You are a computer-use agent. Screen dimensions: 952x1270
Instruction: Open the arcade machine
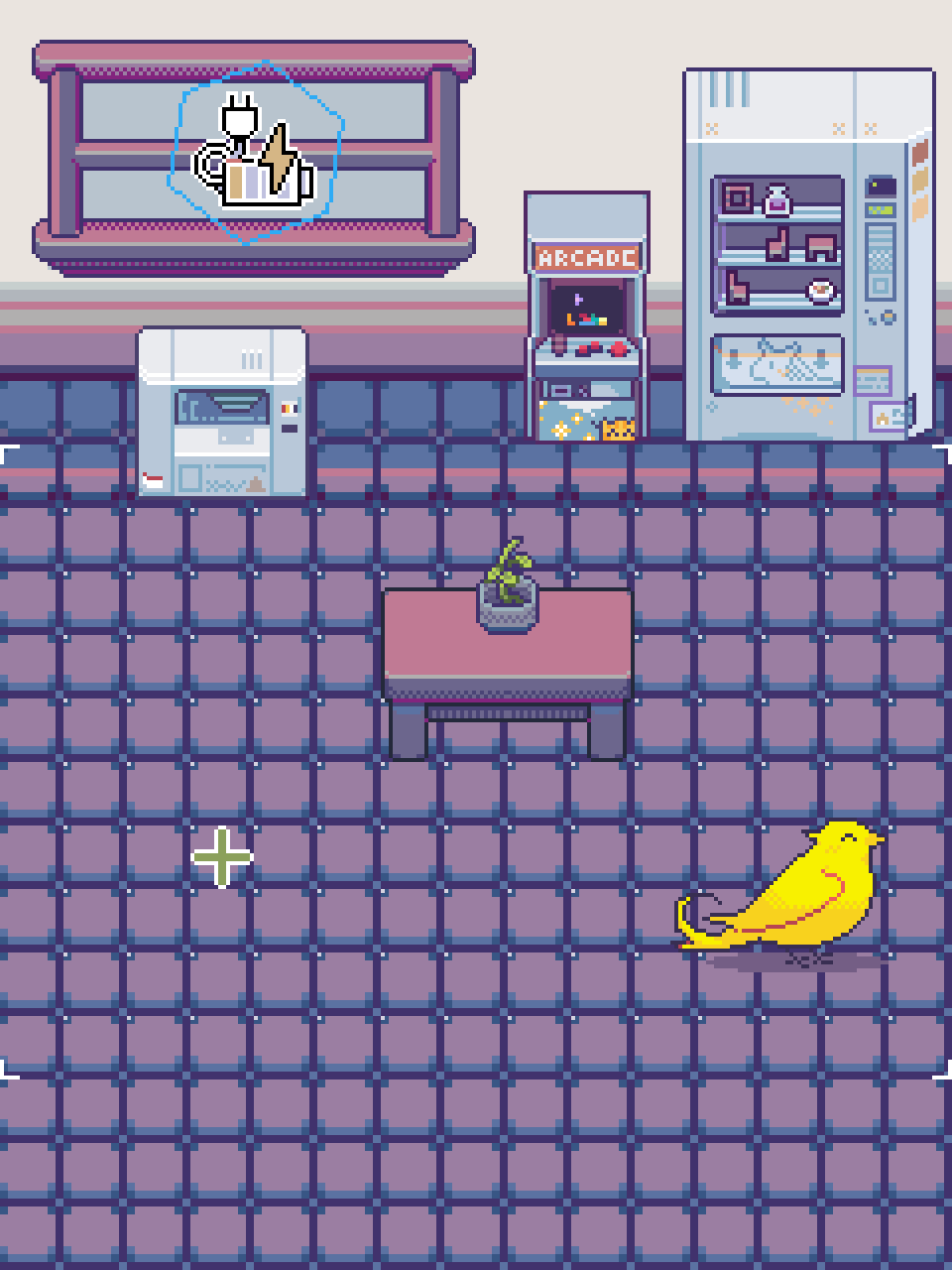pyautogui.click(x=586, y=317)
